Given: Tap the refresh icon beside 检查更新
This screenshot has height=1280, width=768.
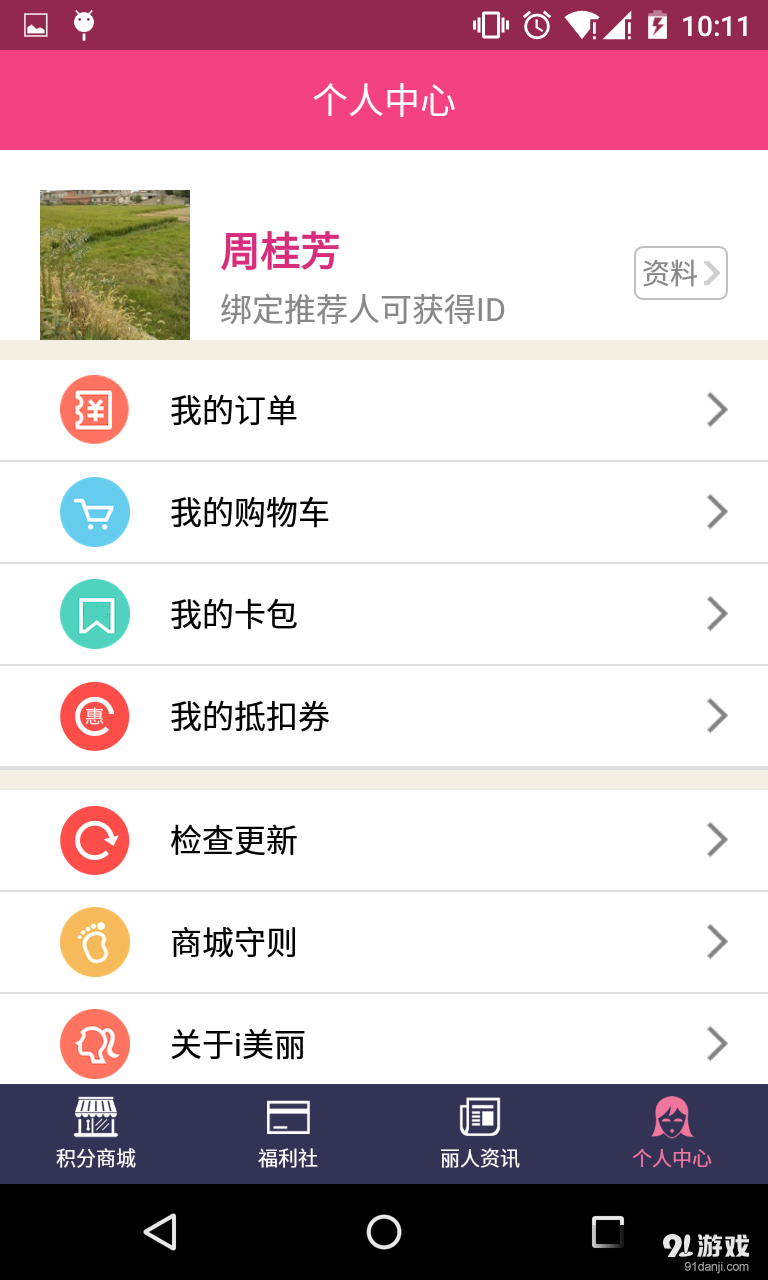Looking at the screenshot, I should coord(95,840).
